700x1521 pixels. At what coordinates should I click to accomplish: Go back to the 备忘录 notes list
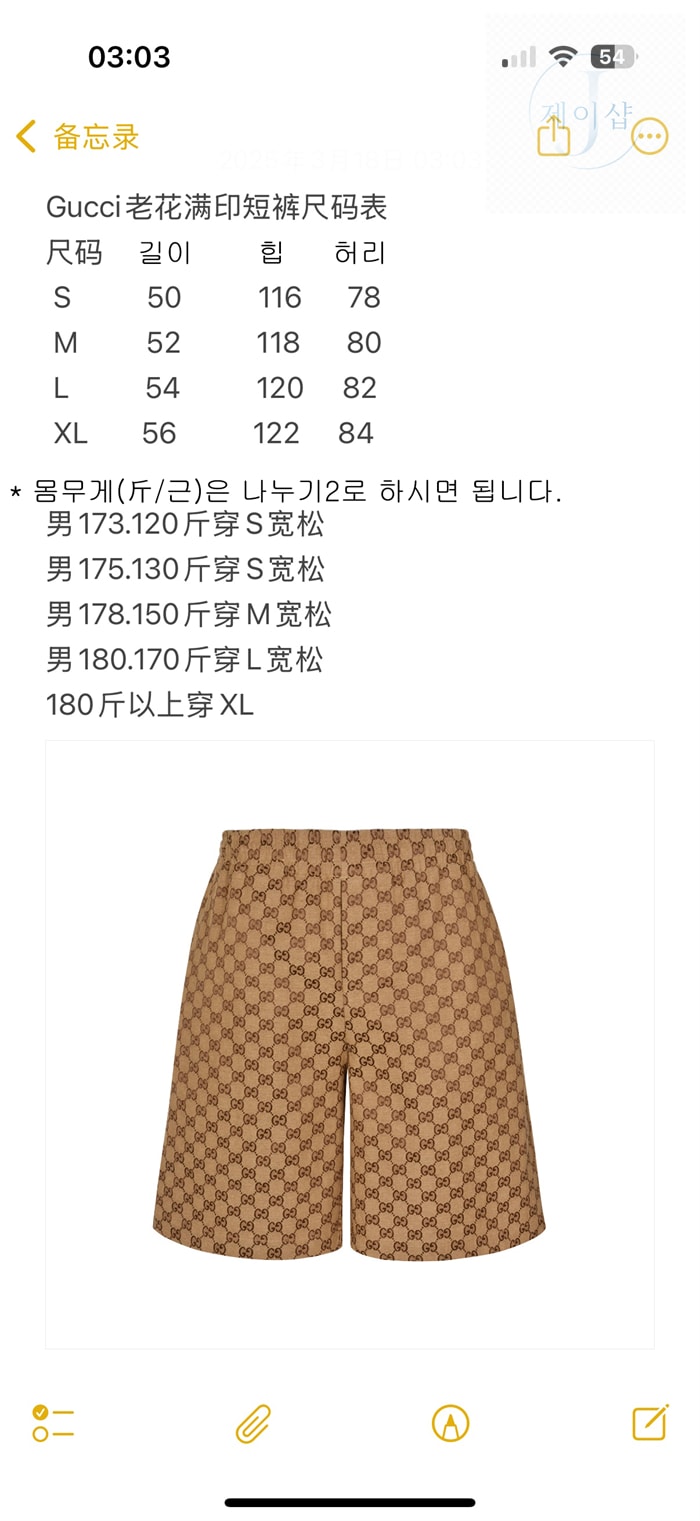[78, 137]
